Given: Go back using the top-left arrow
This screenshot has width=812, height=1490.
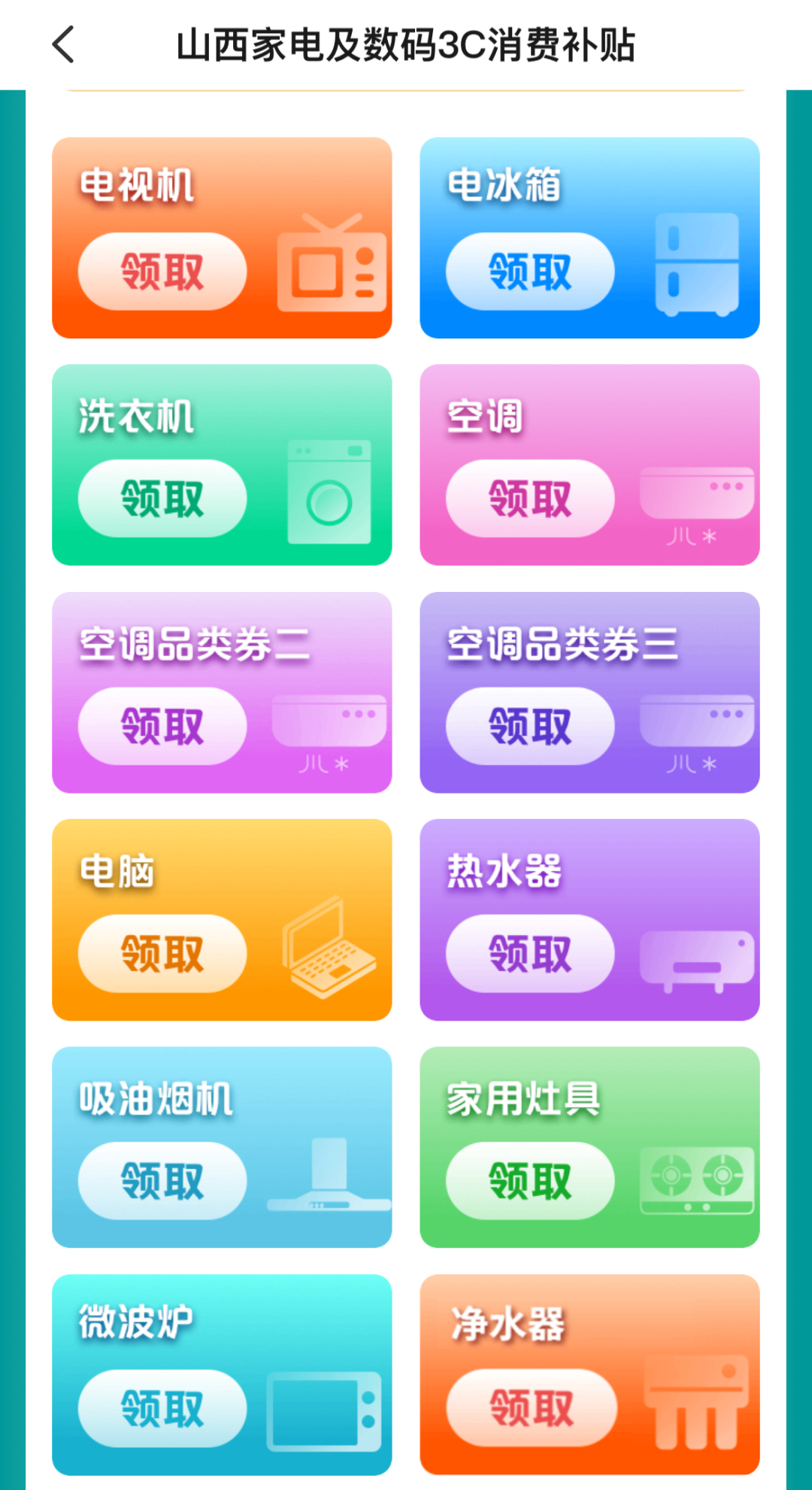Looking at the screenshot, I should (x=63, y=44).
